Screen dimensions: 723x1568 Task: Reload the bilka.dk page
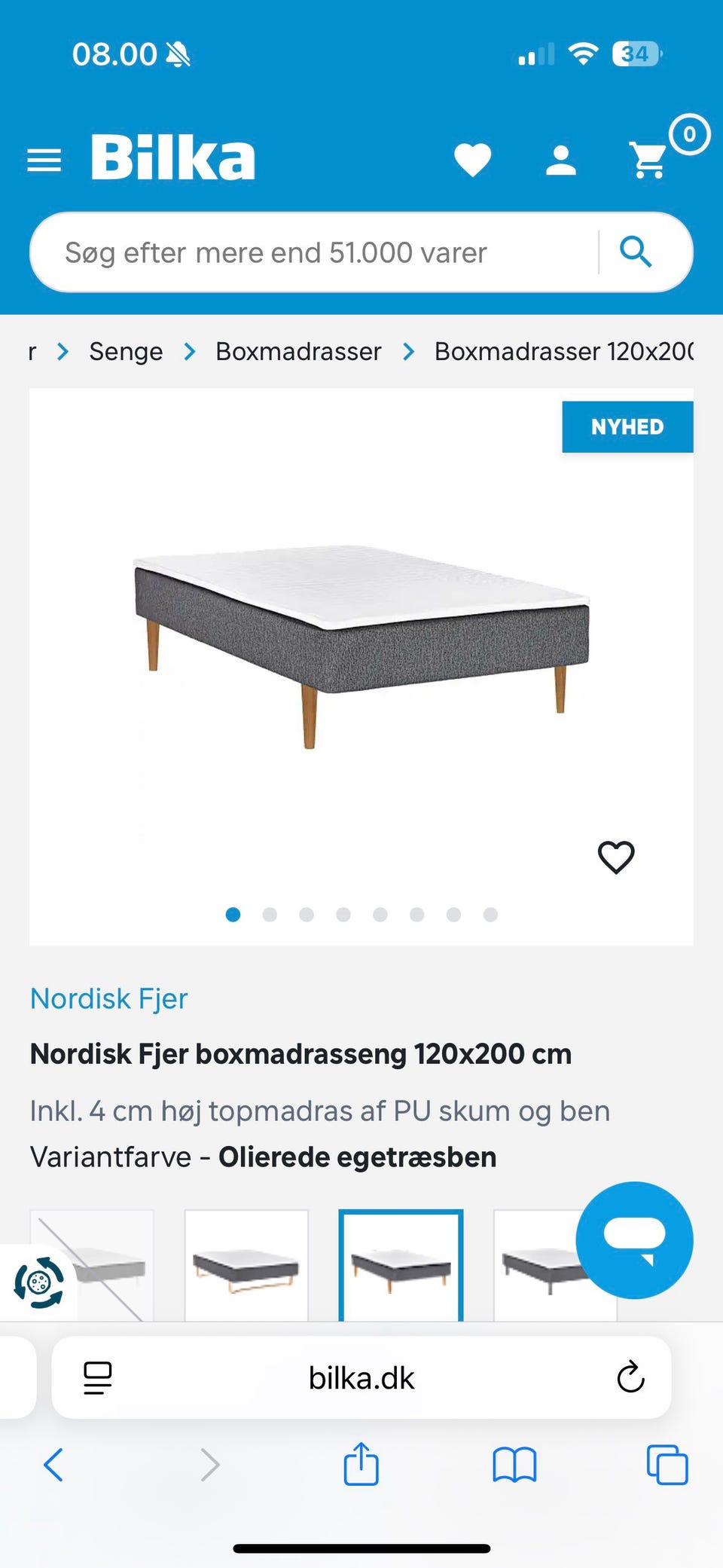630,1378
